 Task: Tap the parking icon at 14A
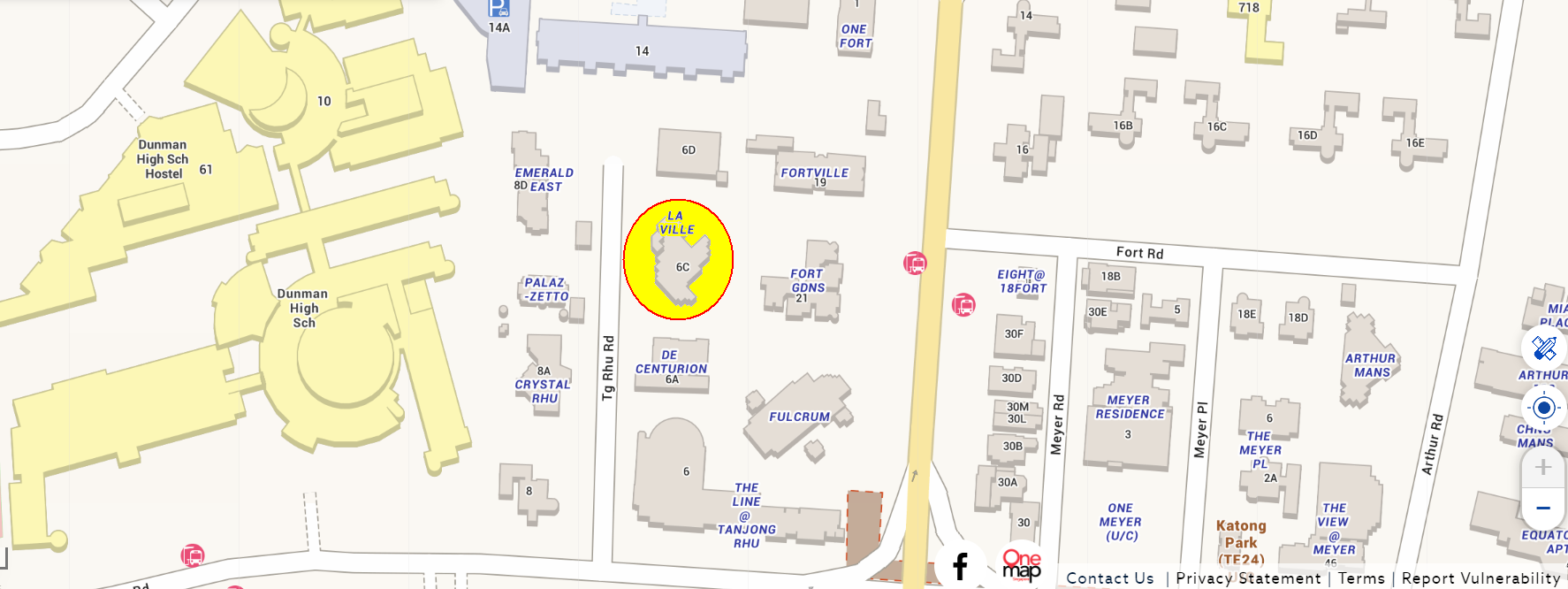point(499,9)
